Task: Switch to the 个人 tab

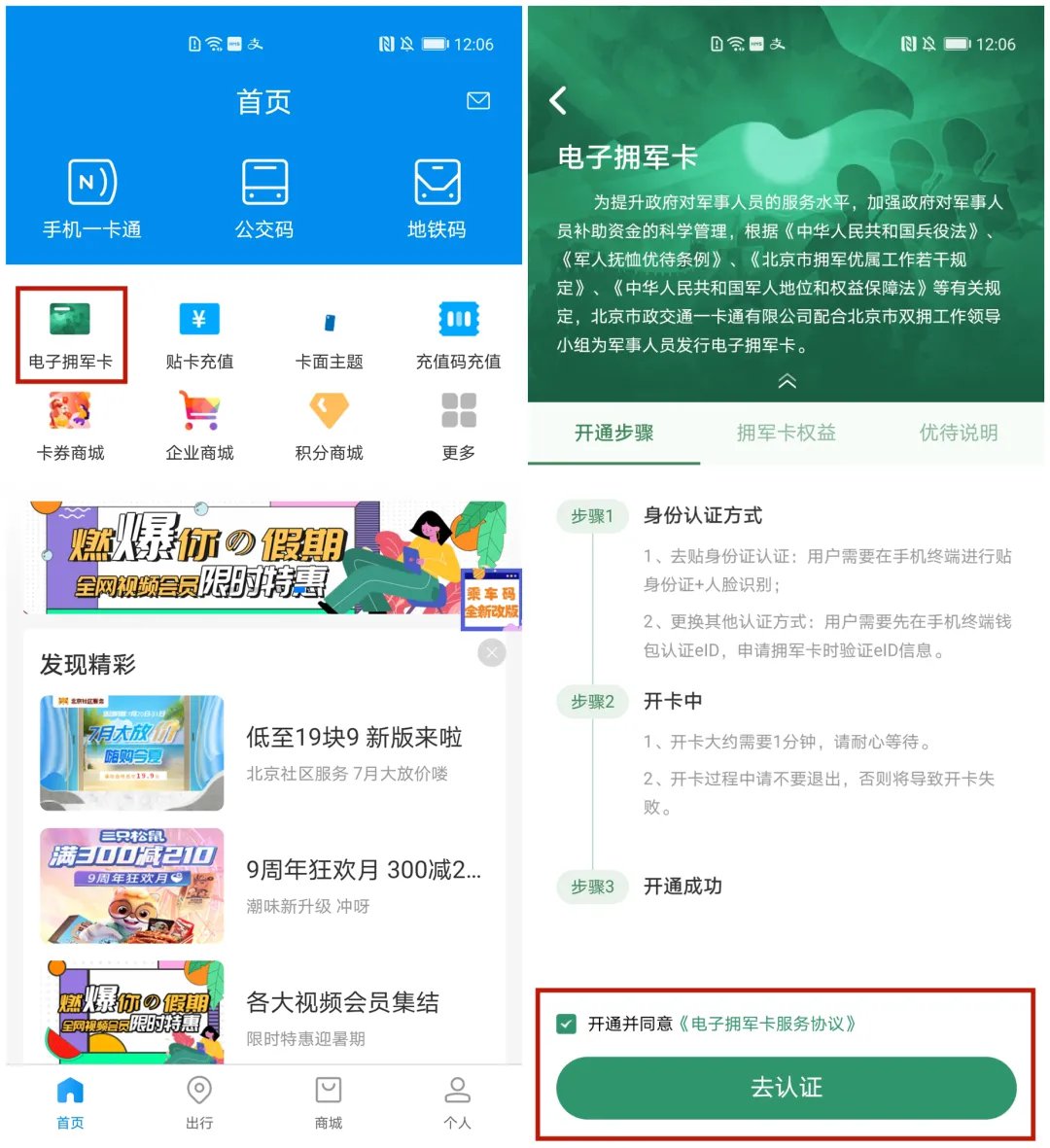Action: pyautogui.click(x=457, y=1102)
